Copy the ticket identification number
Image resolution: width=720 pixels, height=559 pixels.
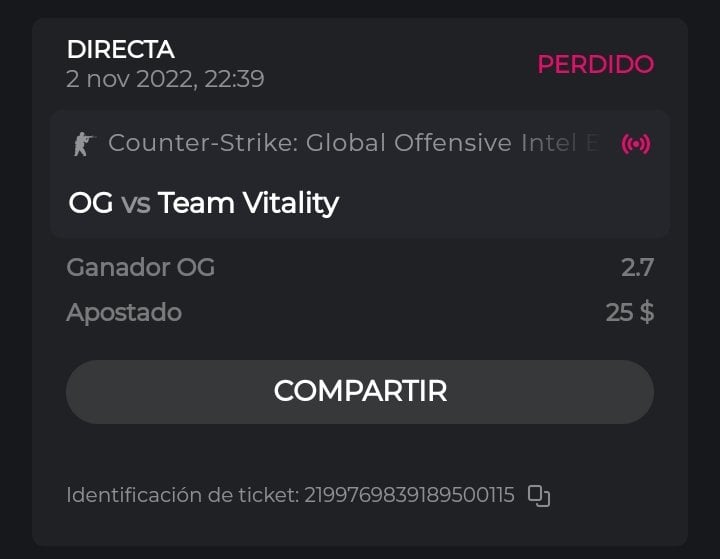[539, 495]
